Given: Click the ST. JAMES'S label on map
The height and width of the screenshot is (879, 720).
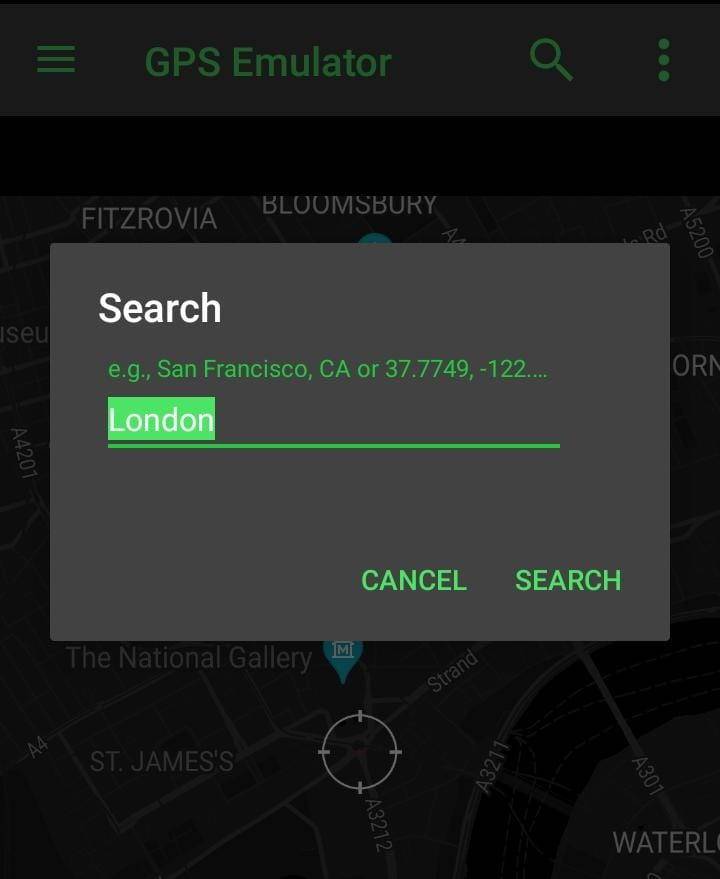Looking at the screenshot, I should coord(160,762).
